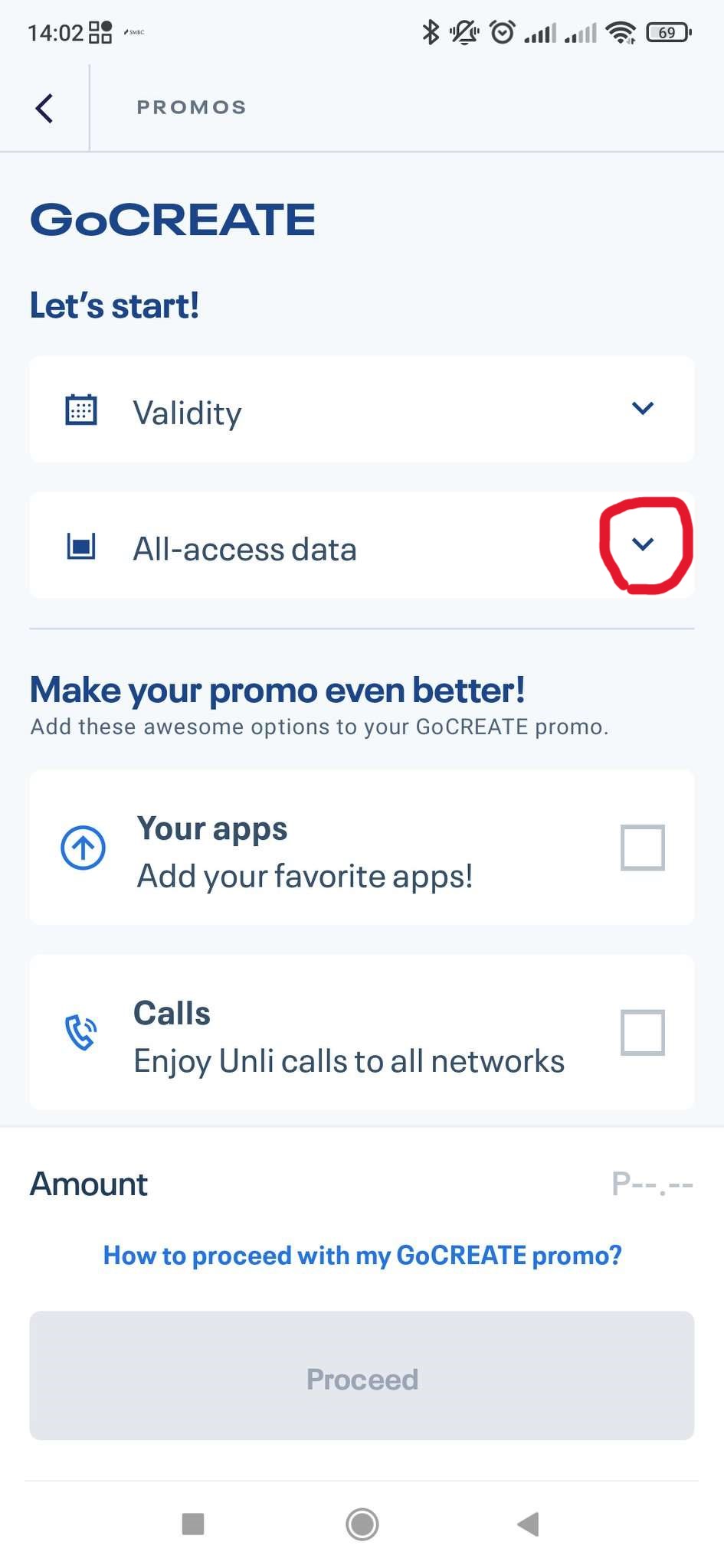Open the recent apps view
The image size is (724, 1568).
193,1524
